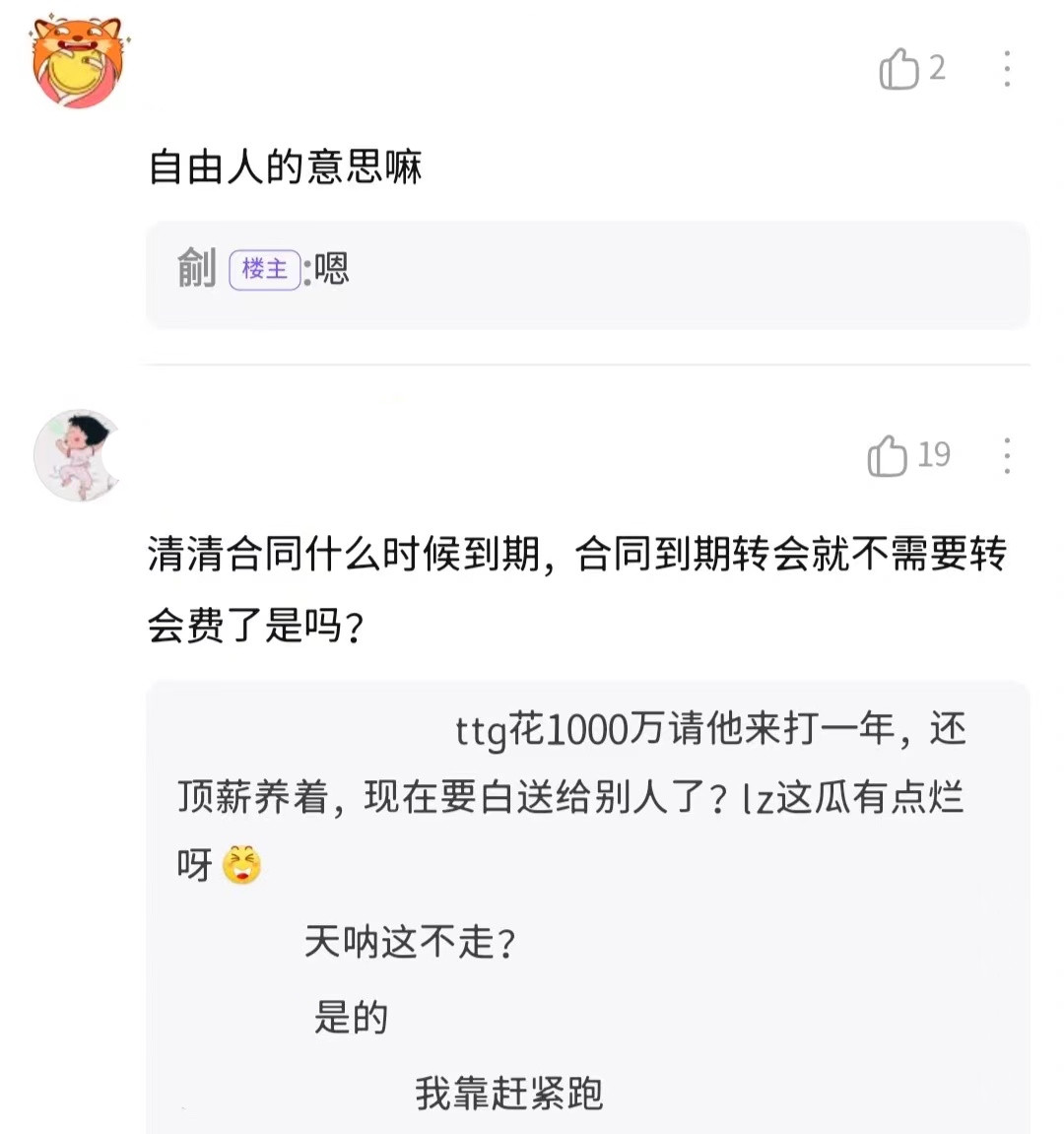Open the fox avatar commenter's profile

pos(77,63)
